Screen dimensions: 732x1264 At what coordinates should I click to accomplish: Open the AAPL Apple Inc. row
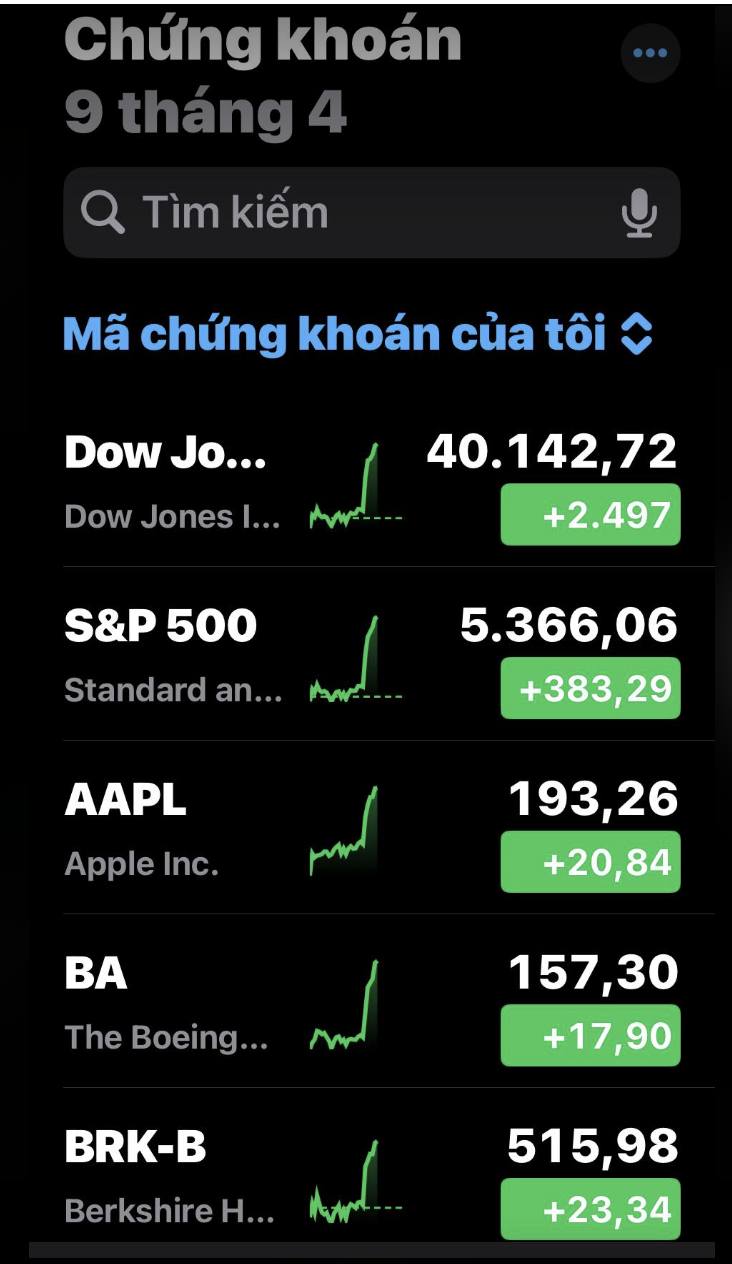pos(371,827)
